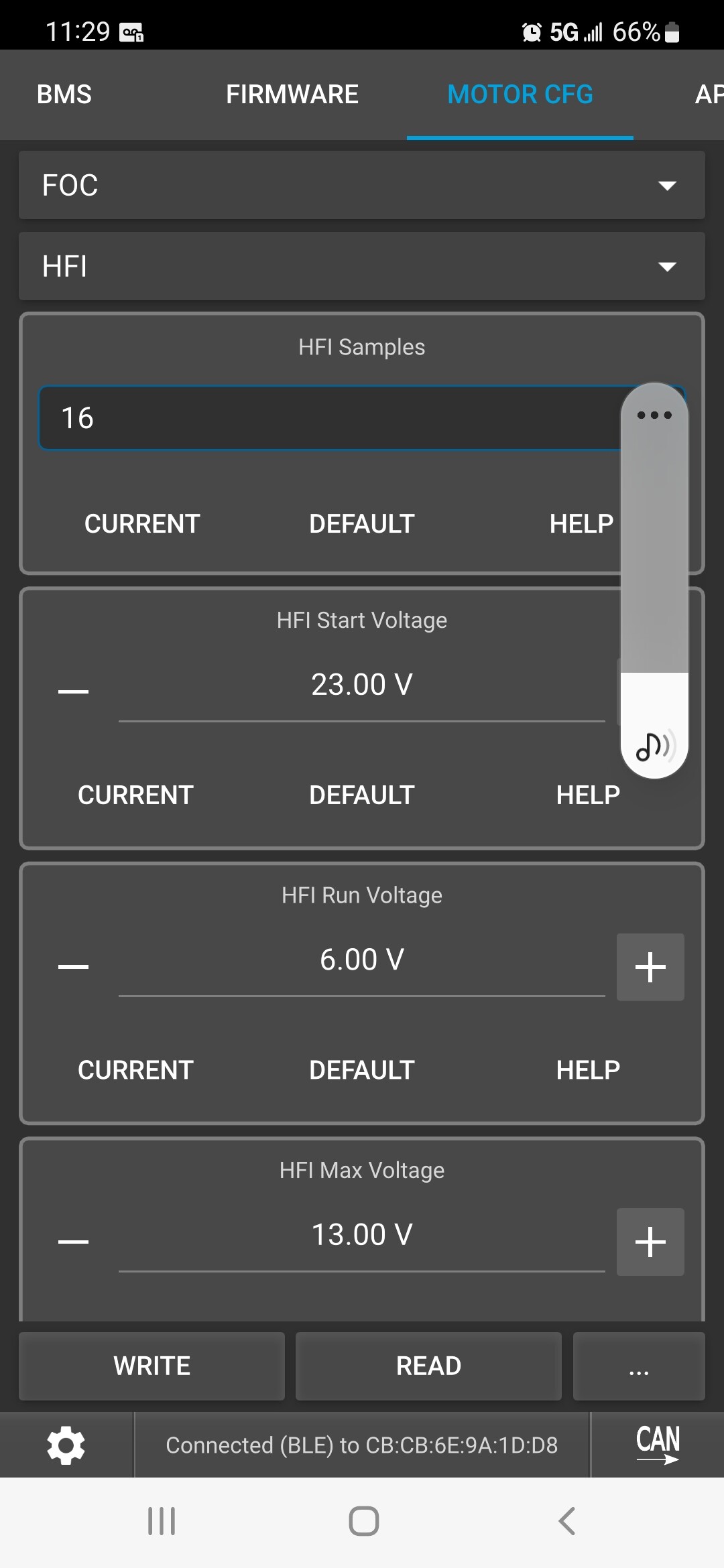
Task: Go back using the system back button
Action: pyautogui.click(x=567, y=1521)
